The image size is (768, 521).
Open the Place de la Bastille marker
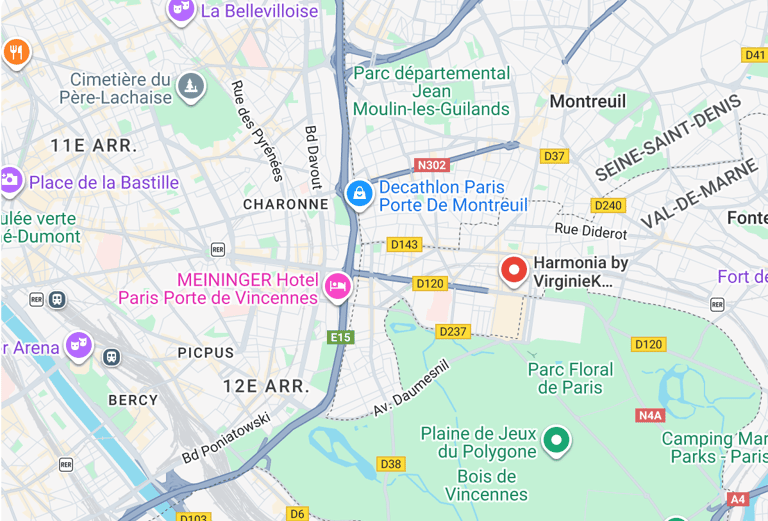tap(10, 180)
